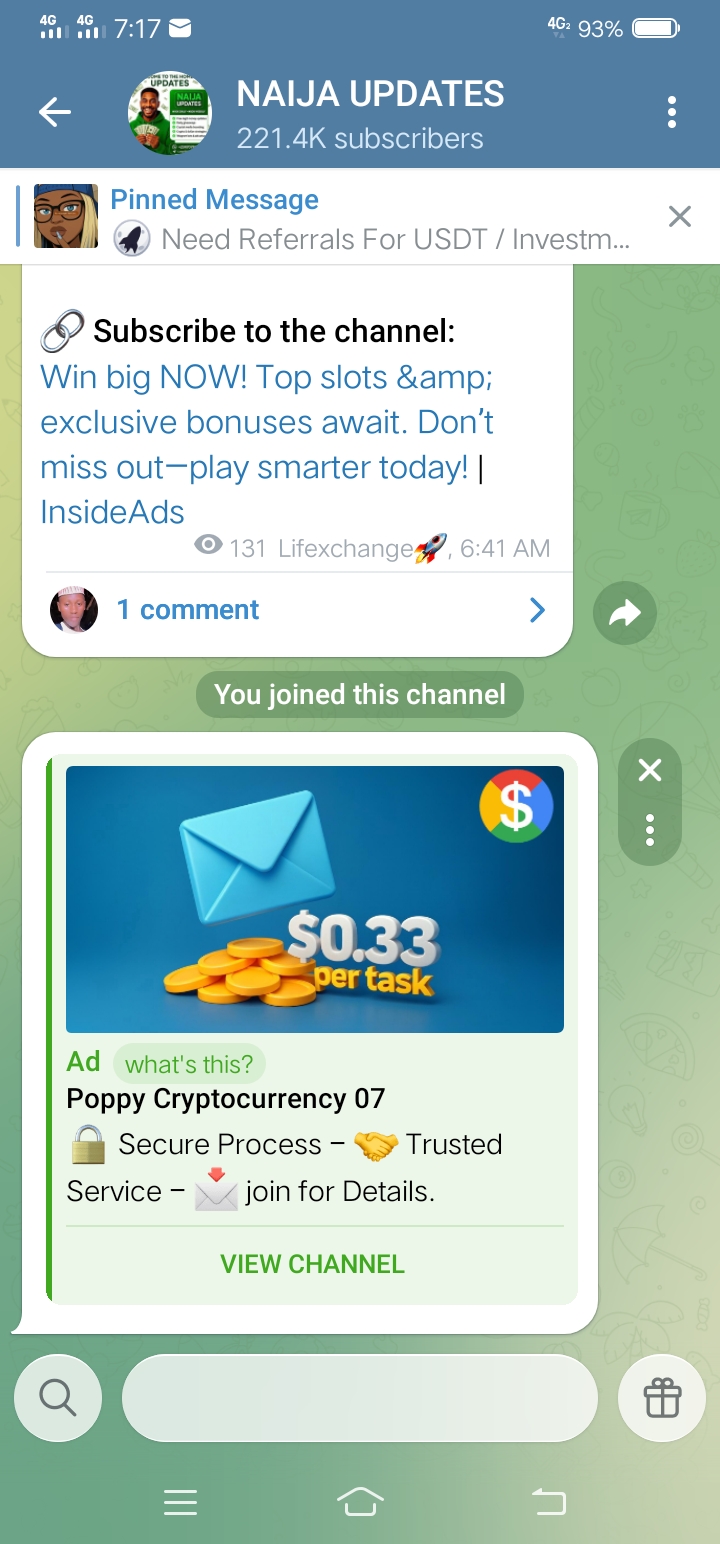
Task: Search within the channel
Action: click(x=58, y=1398)
